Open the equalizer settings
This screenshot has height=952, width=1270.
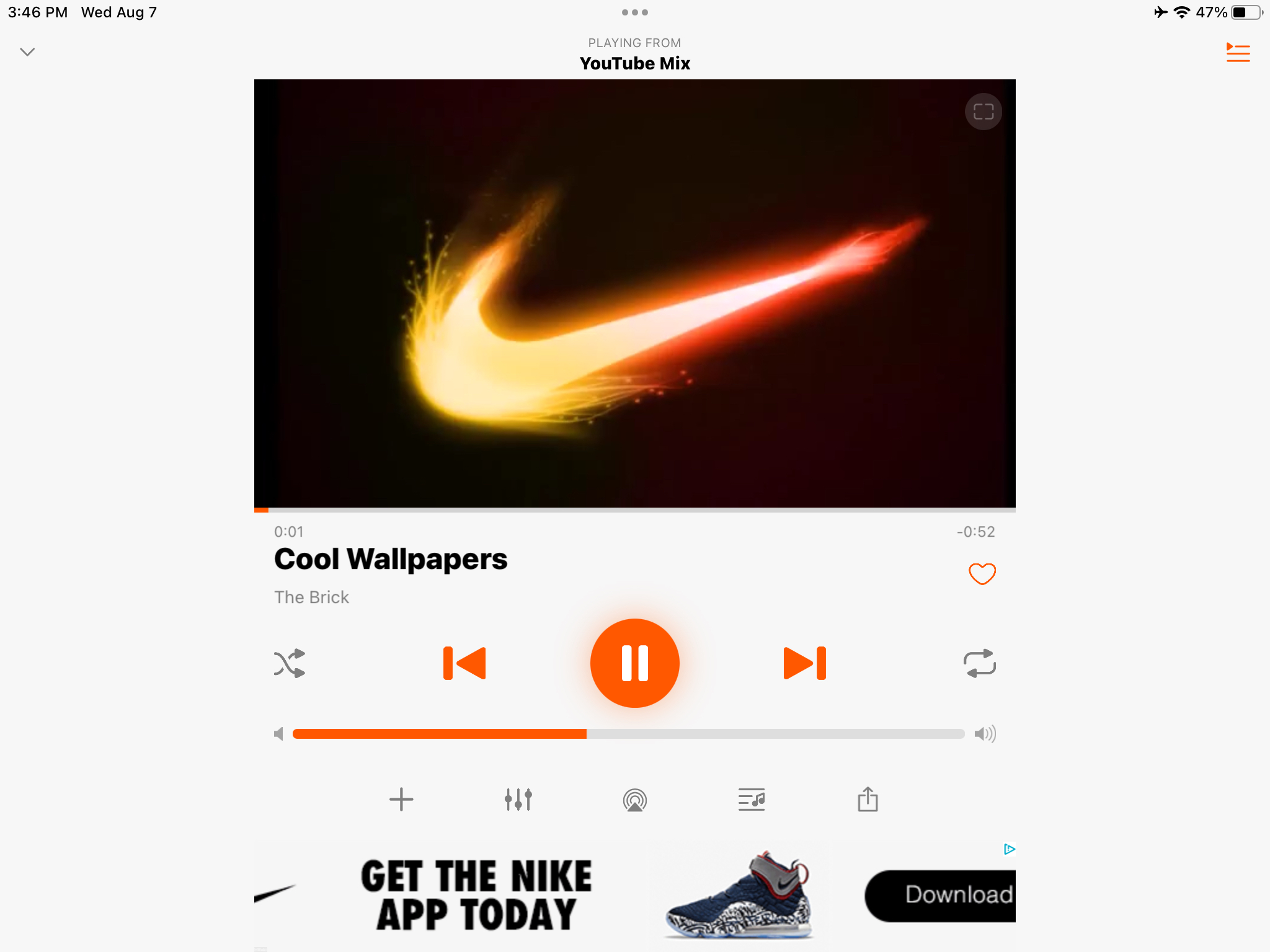518,800
